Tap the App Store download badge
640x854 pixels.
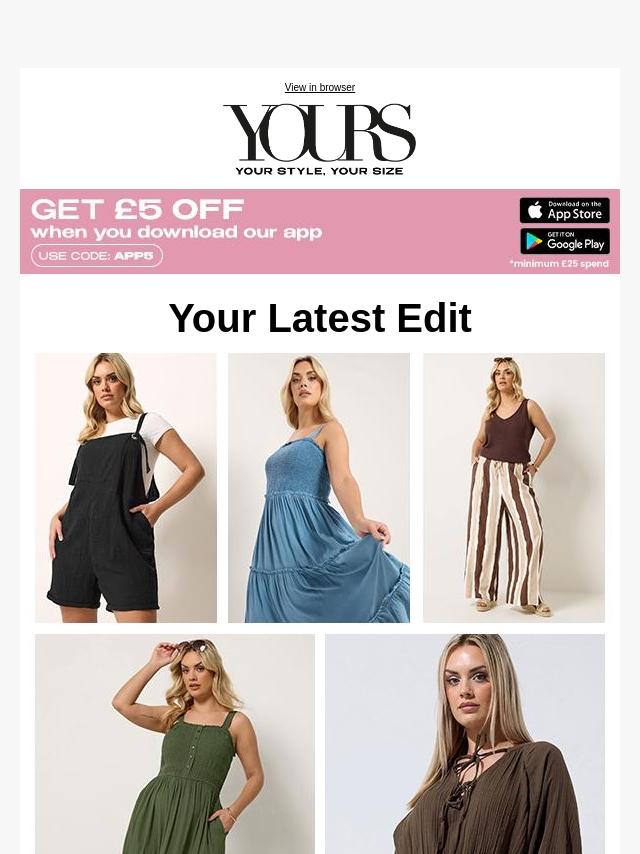click(x=564, y=210)
